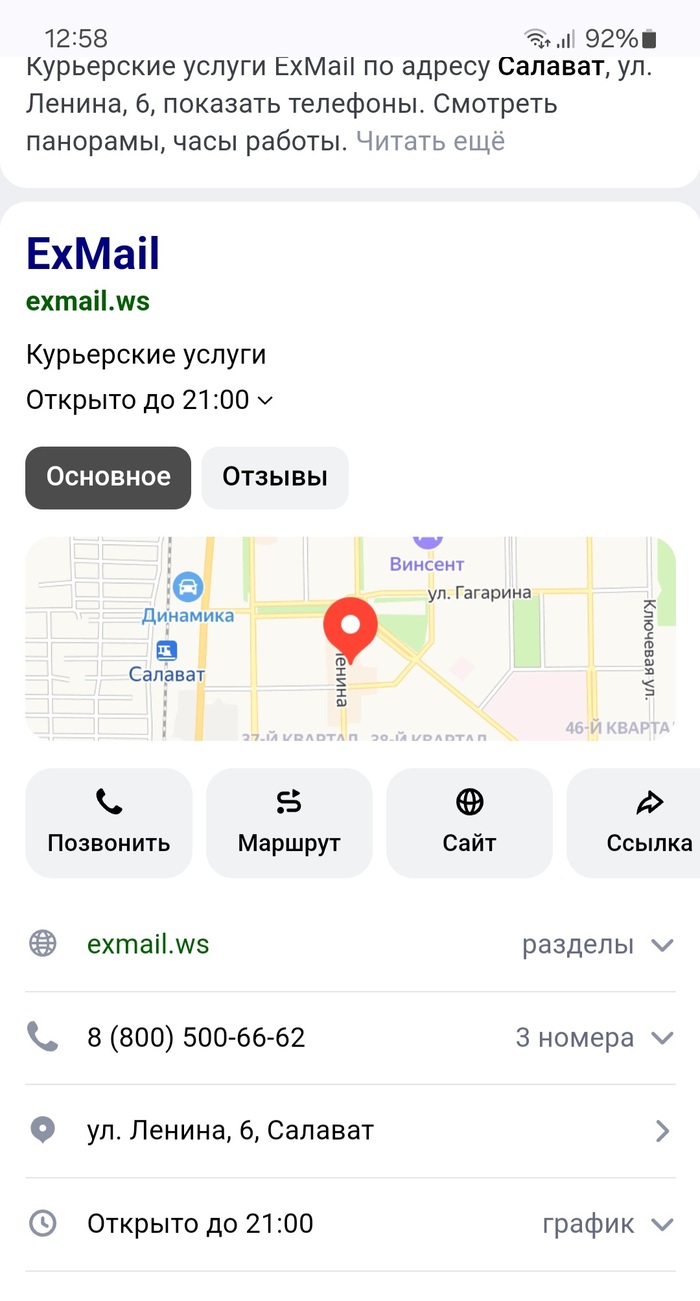Open the ExMail title link
Screen dimensions: 700x1301
tap(93, 254)
